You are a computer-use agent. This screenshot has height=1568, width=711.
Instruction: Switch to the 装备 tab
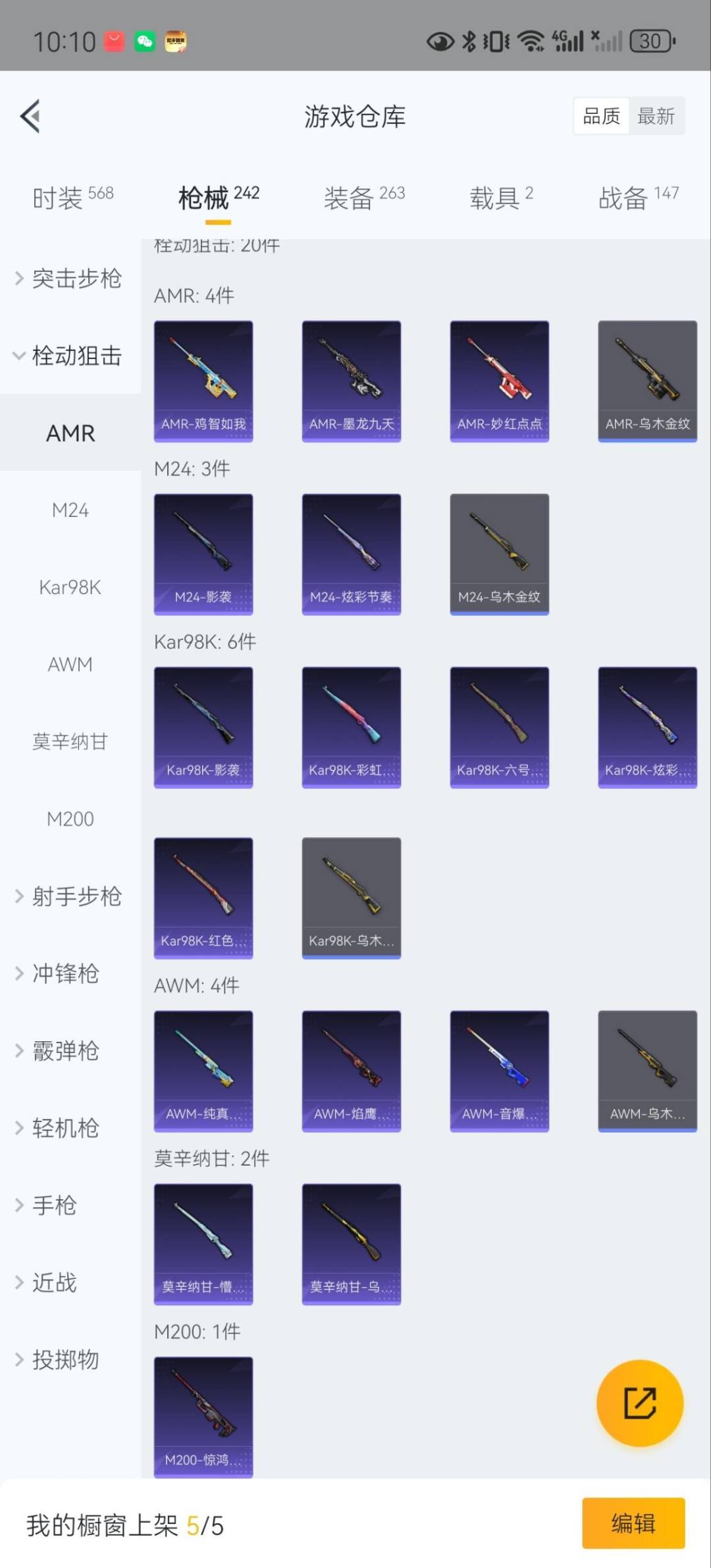(363, 197)
